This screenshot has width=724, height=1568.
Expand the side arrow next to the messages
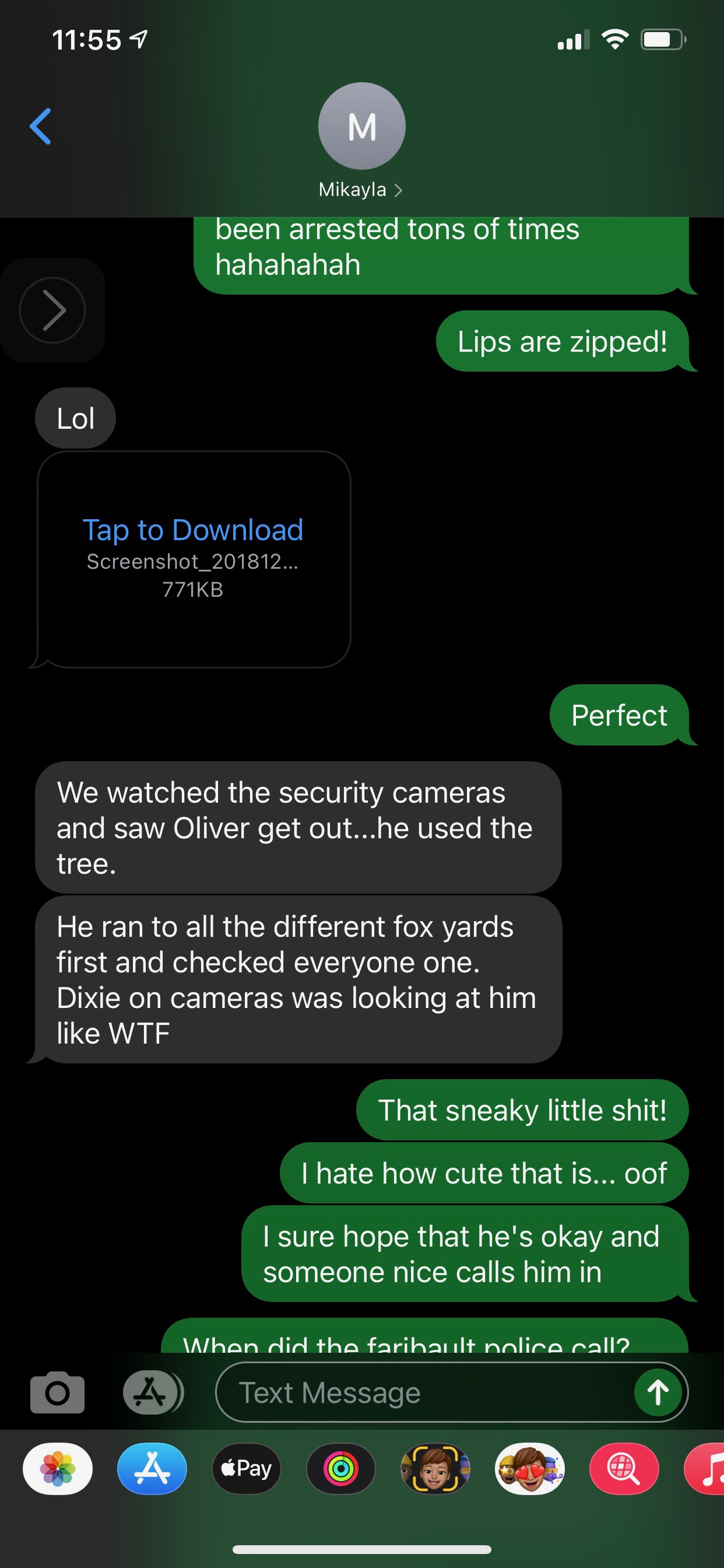pyautogui.click(x=52, y=310)
